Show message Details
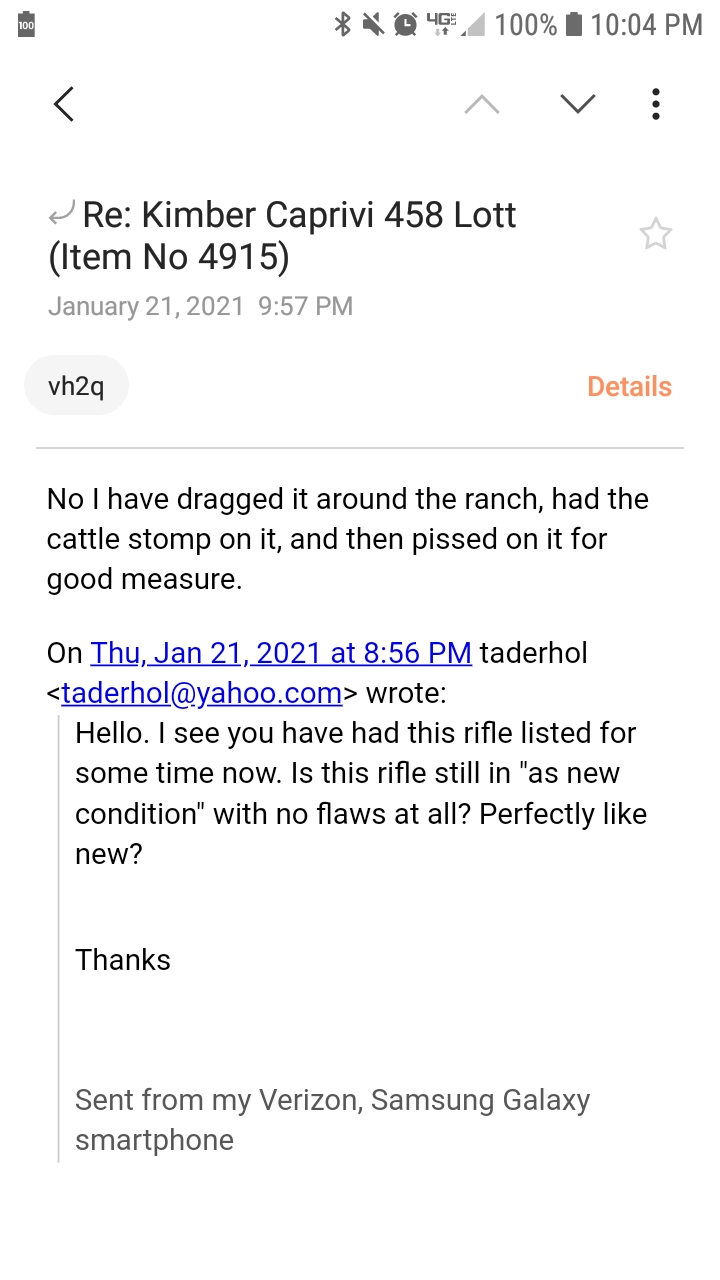The image size is (720, 1280). tap(629, 387)
